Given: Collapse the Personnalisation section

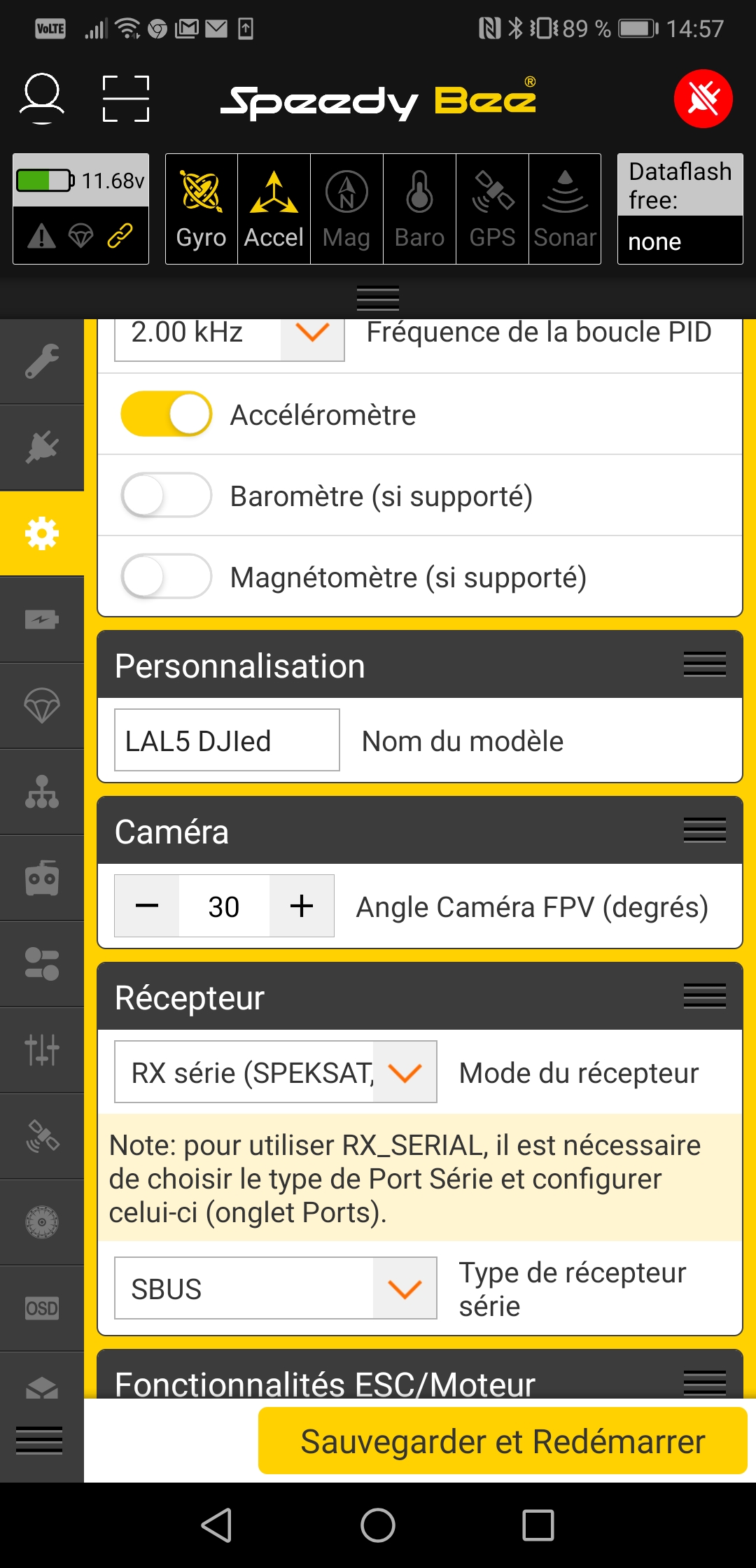Looking at the screenshot, I should click(x=704, y=664).
